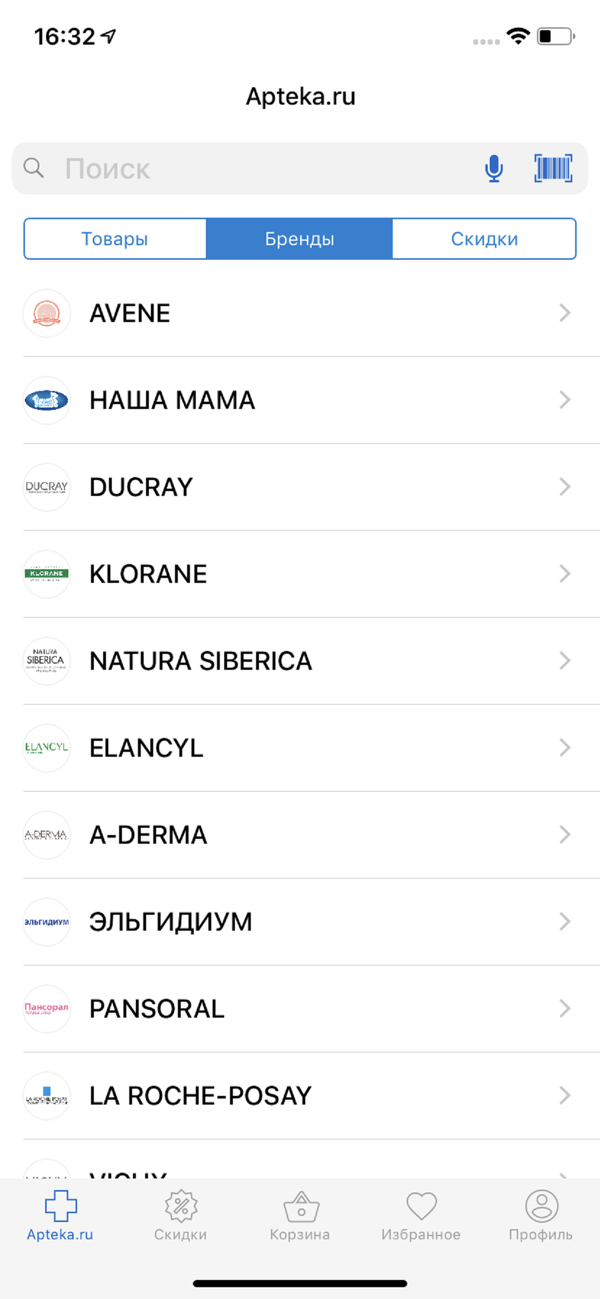
Task: Open ELANCYL brand page
Action: pyautogui.click(x=300, y=748)
